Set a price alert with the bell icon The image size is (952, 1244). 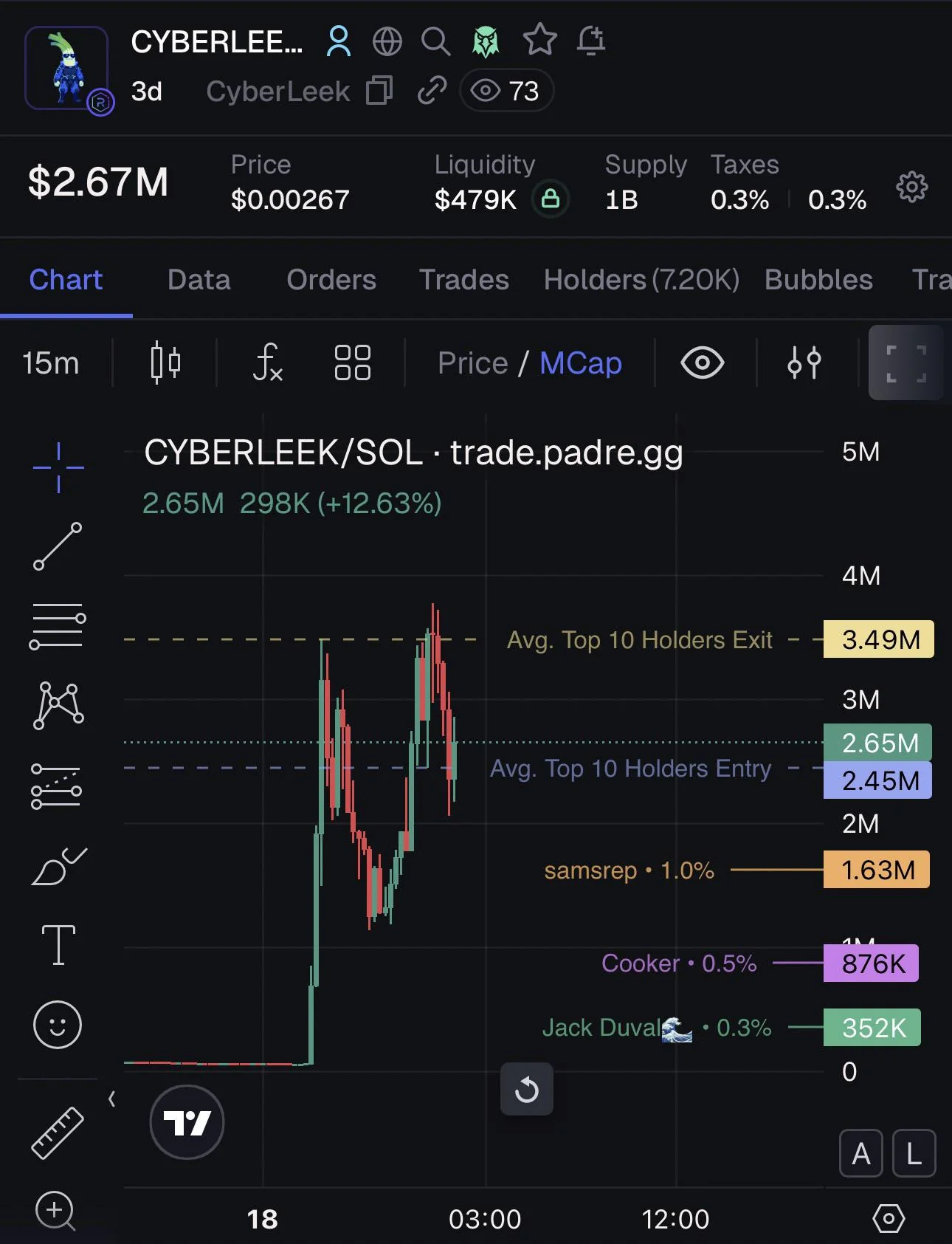(x=591, y=41)
